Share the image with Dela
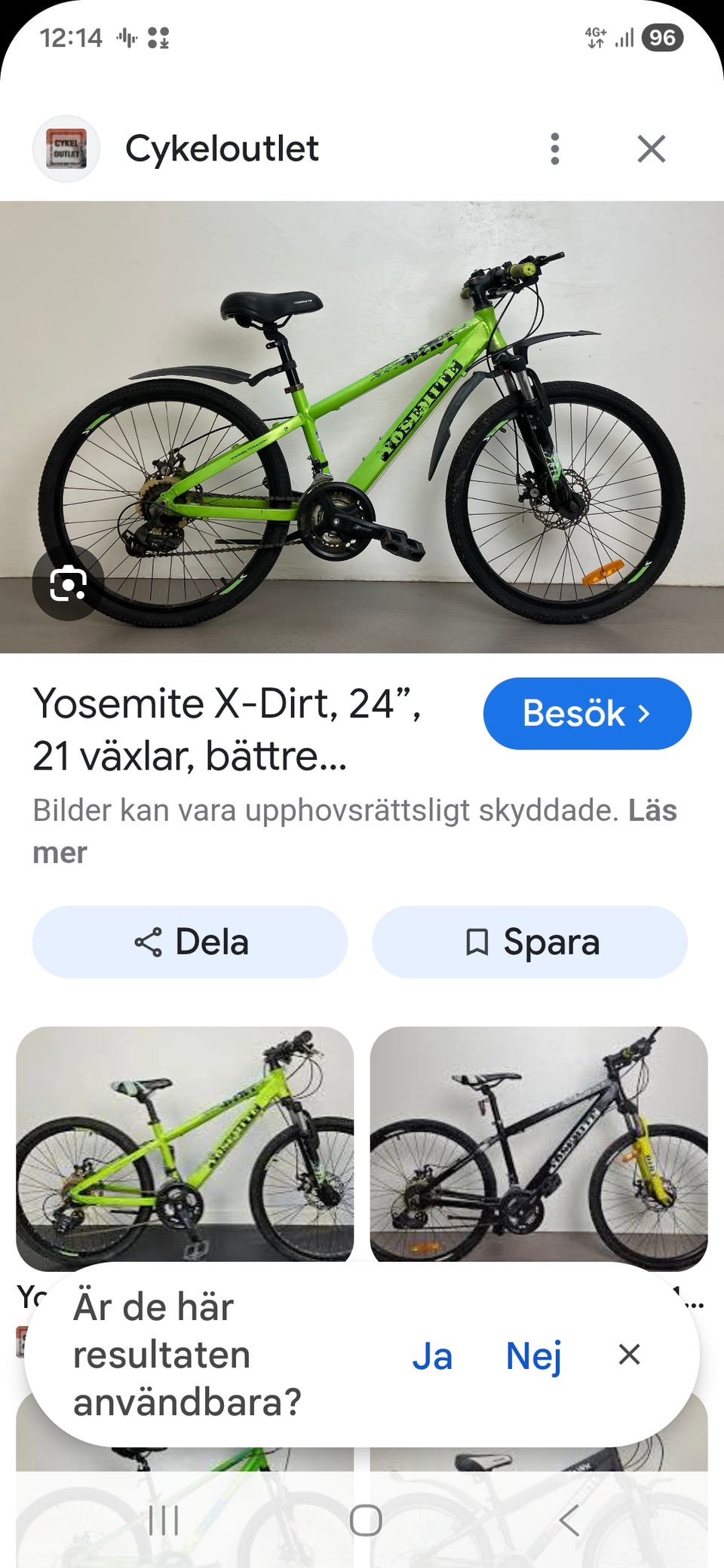Viewport: 724px width, 1568px height. [x=190, y=942]
